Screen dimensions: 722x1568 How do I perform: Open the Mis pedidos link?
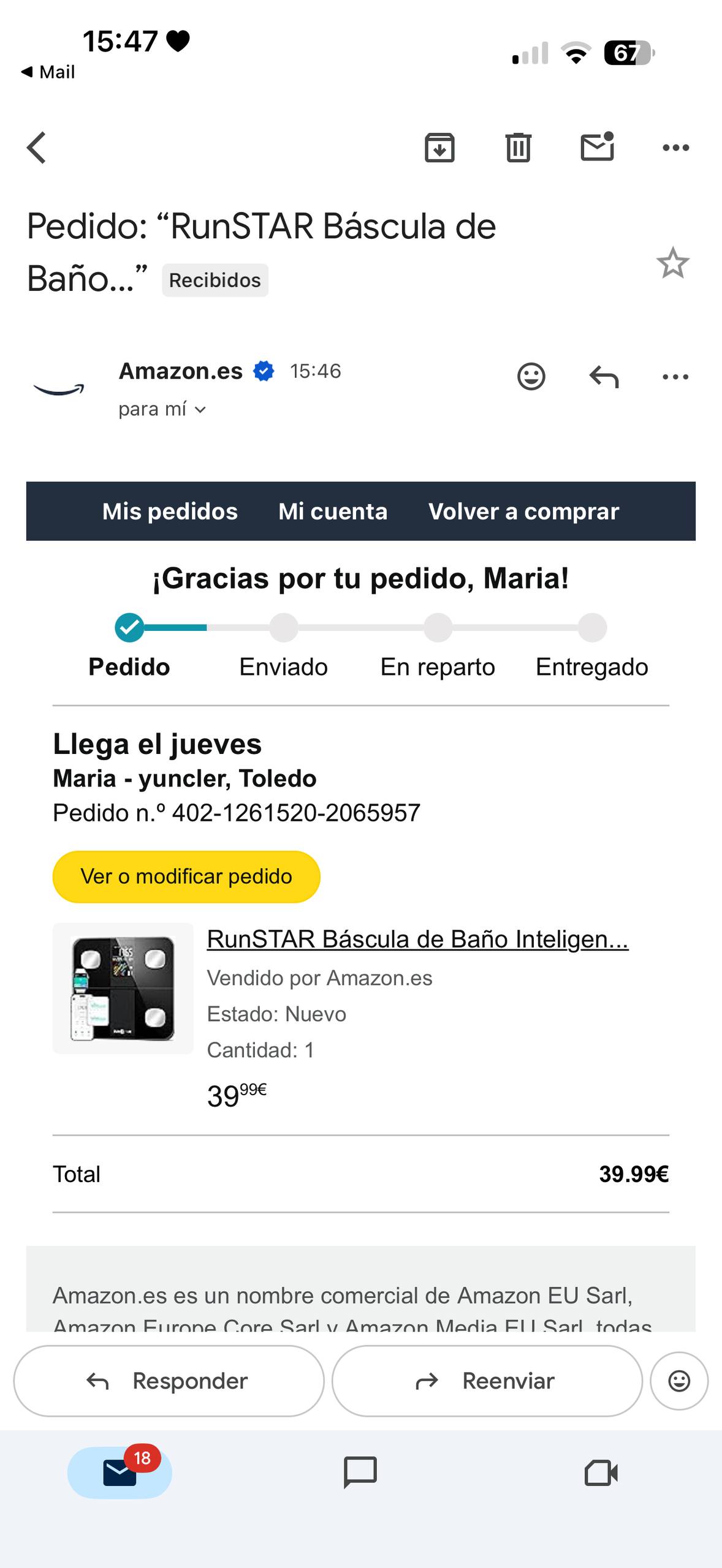click(170, 511)
